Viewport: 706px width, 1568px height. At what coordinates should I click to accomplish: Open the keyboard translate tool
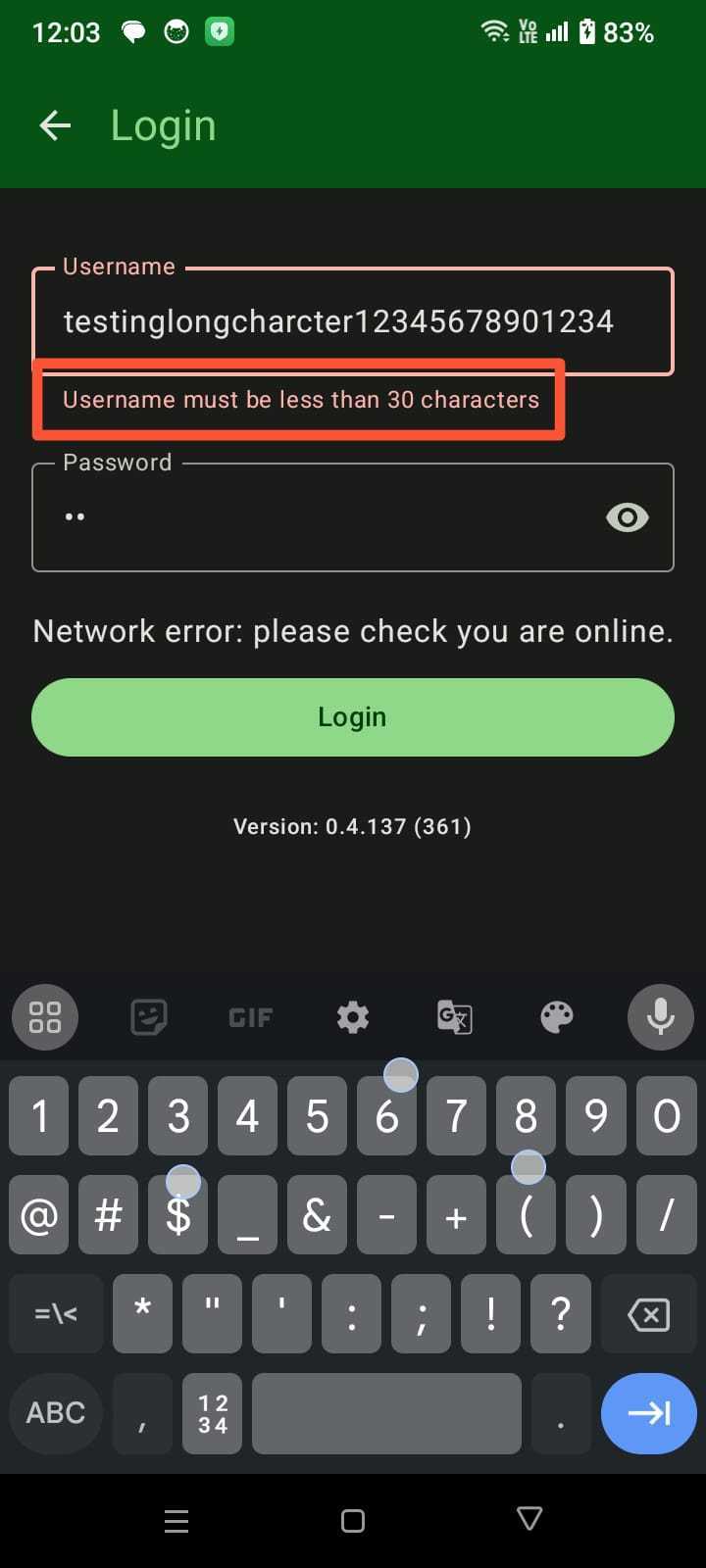click(454, 1017)
